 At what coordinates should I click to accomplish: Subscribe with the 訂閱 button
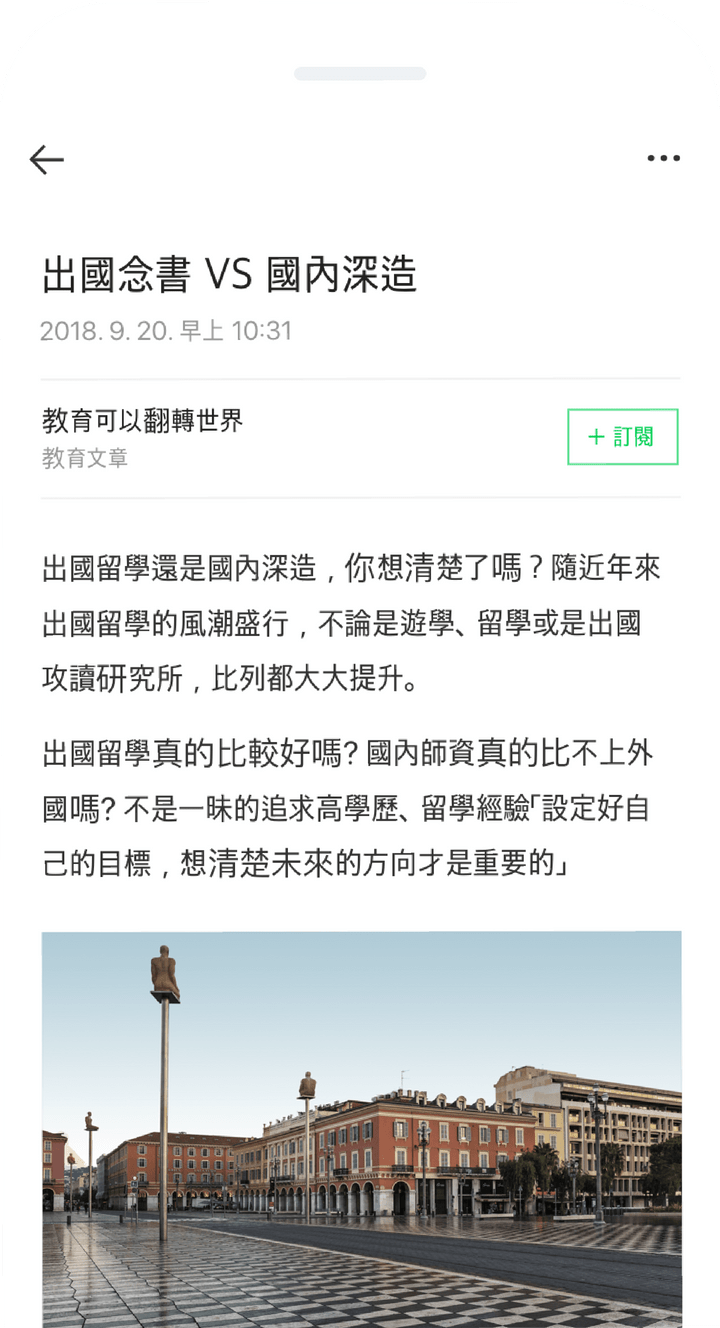622,437
